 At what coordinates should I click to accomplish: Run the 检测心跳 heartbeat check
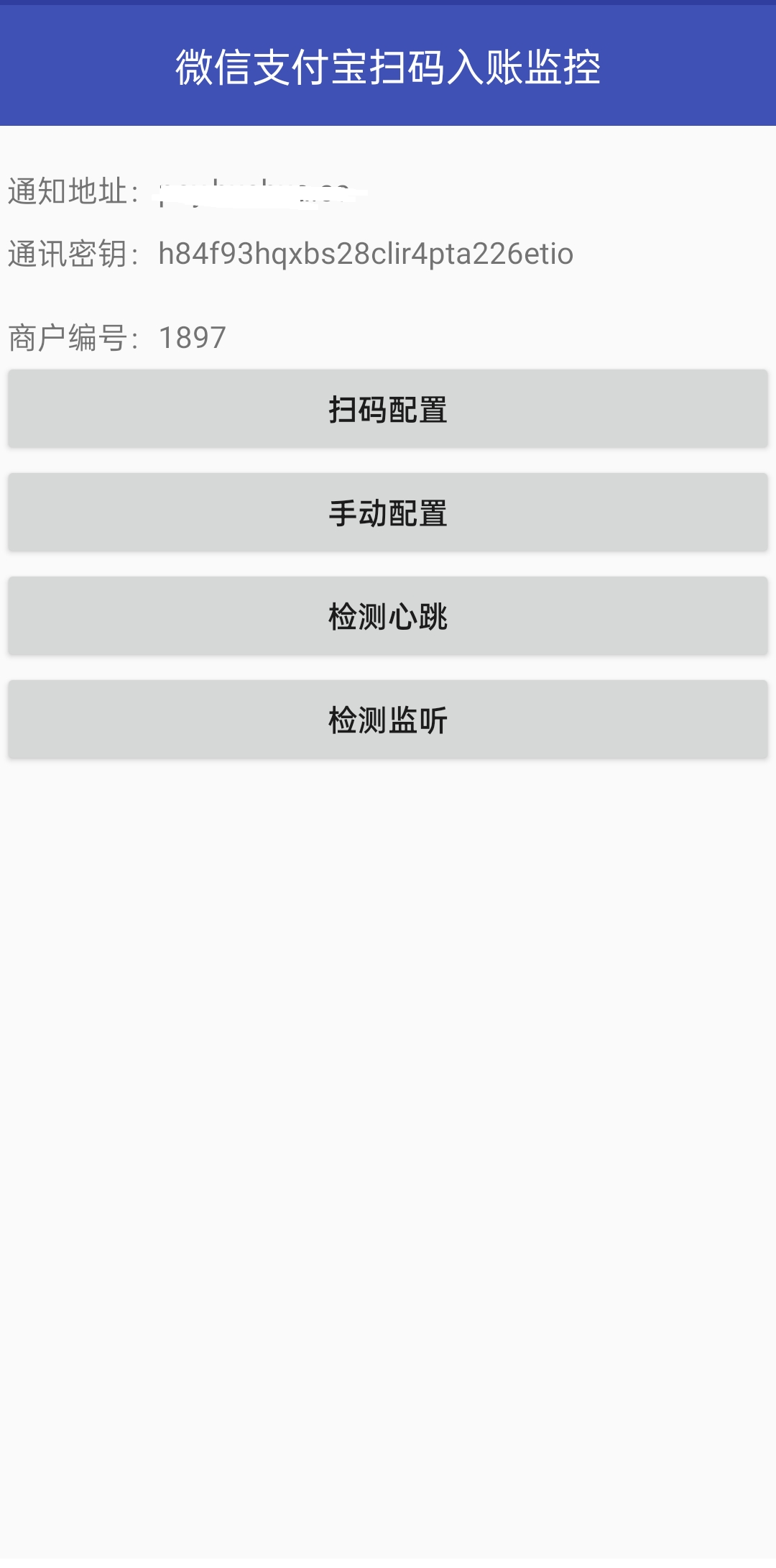tap(388, 616)
